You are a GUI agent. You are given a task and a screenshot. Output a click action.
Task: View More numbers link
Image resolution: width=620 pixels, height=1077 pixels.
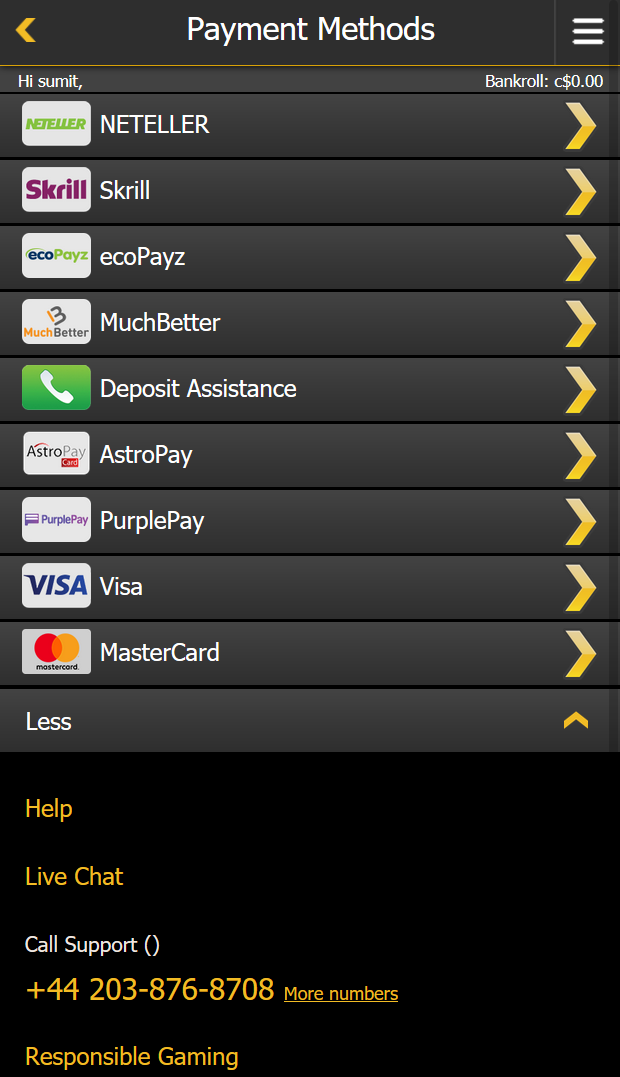pyautogui.click(x=341, y=993)
